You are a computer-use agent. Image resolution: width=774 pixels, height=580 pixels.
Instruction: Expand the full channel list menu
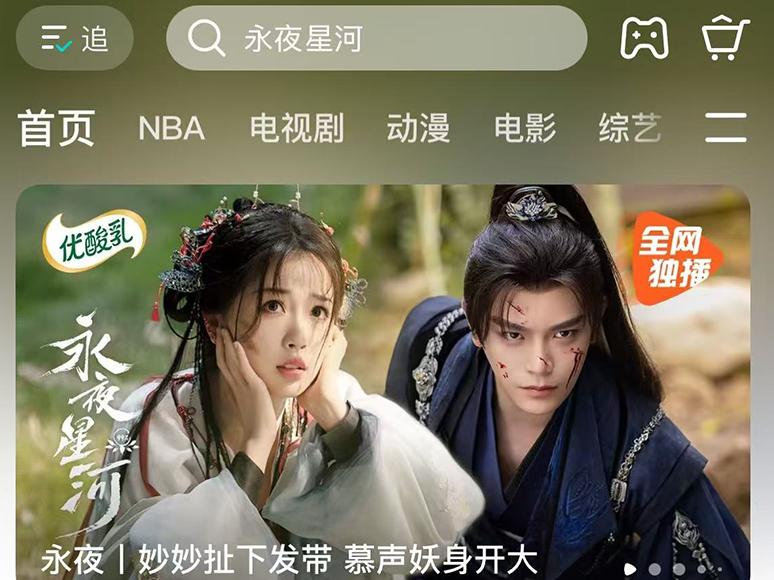coord(726,128)
